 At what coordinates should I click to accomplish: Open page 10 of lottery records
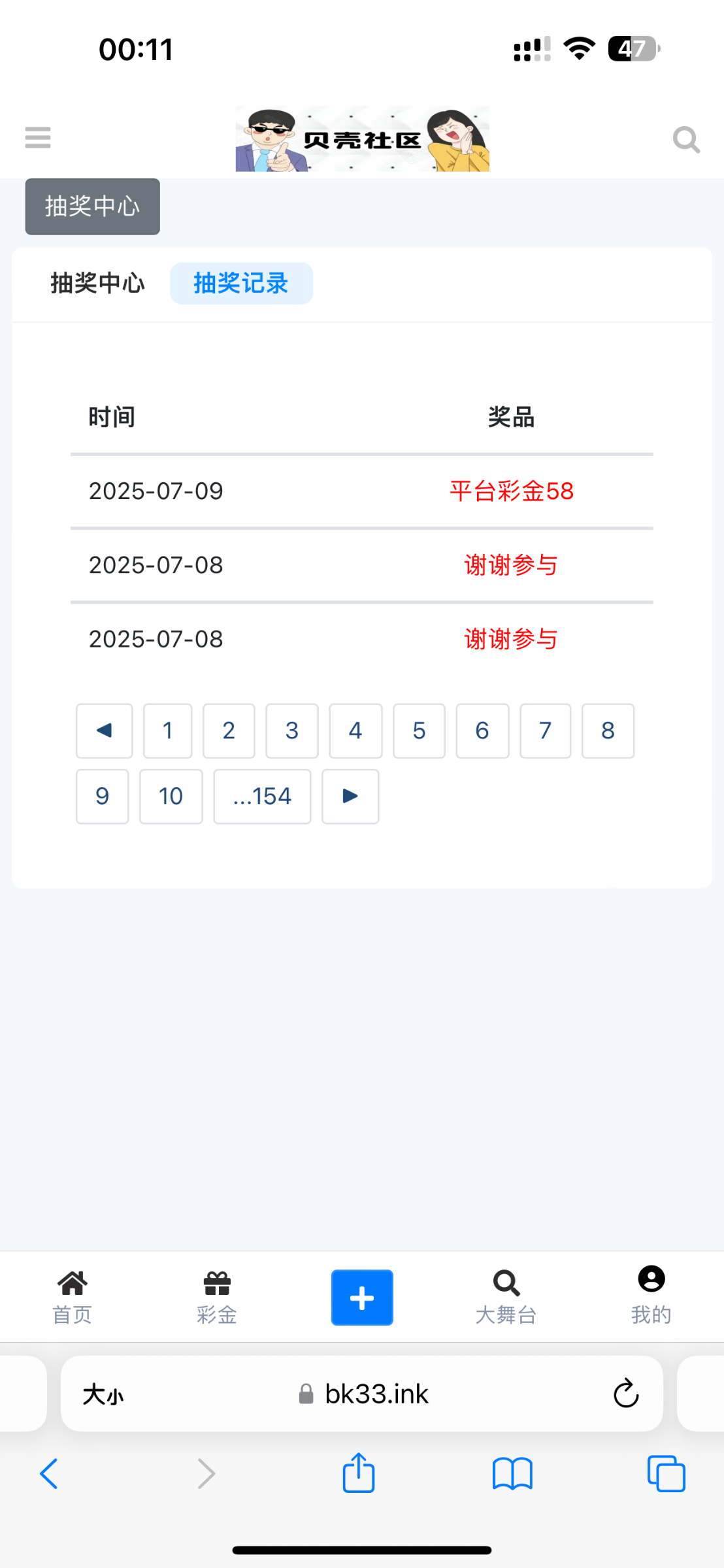[x=171, y=796]
